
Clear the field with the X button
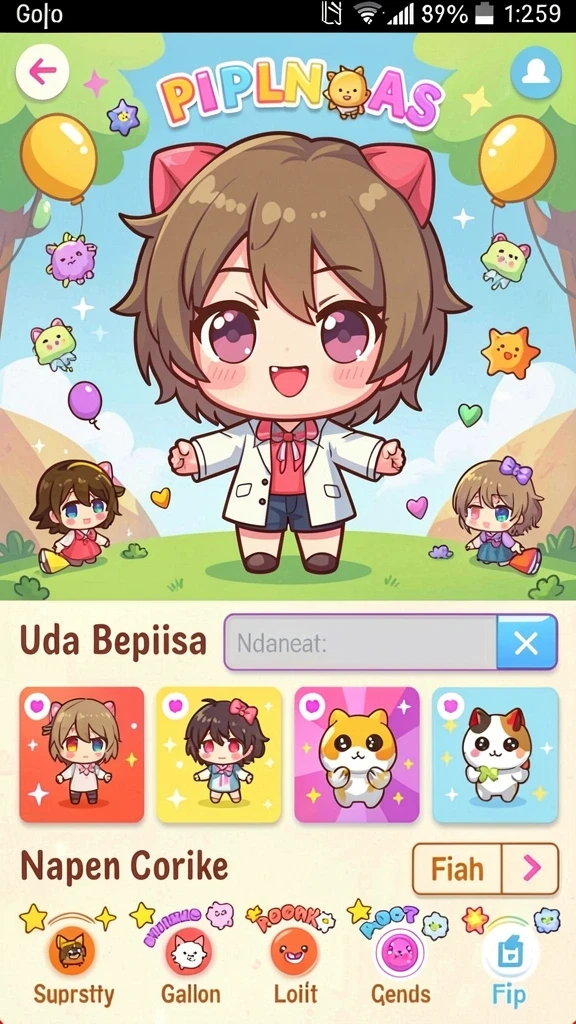tap(526, 643)
